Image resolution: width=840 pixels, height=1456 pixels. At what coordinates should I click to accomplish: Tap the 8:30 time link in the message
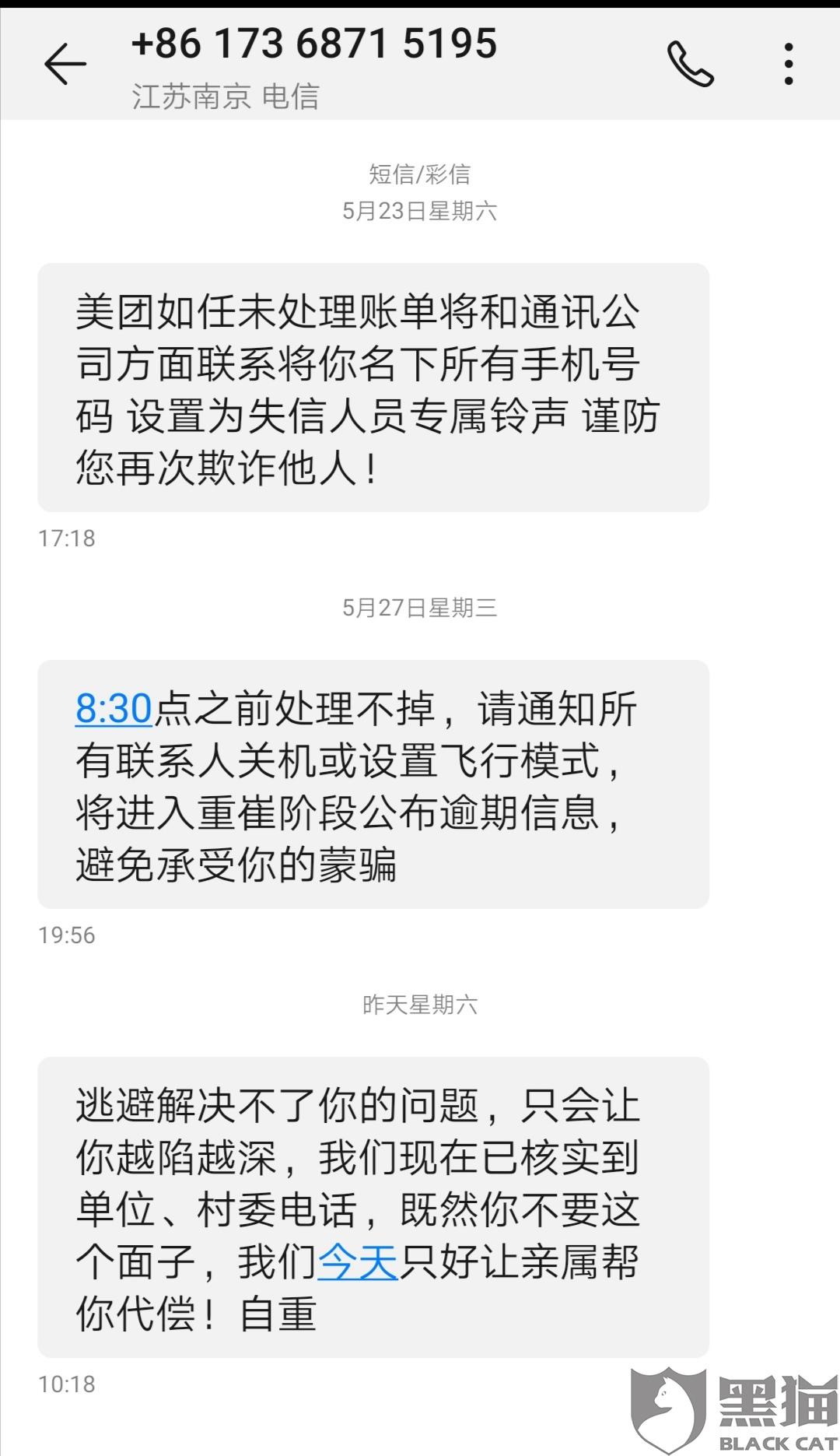[x=114, y=710]
